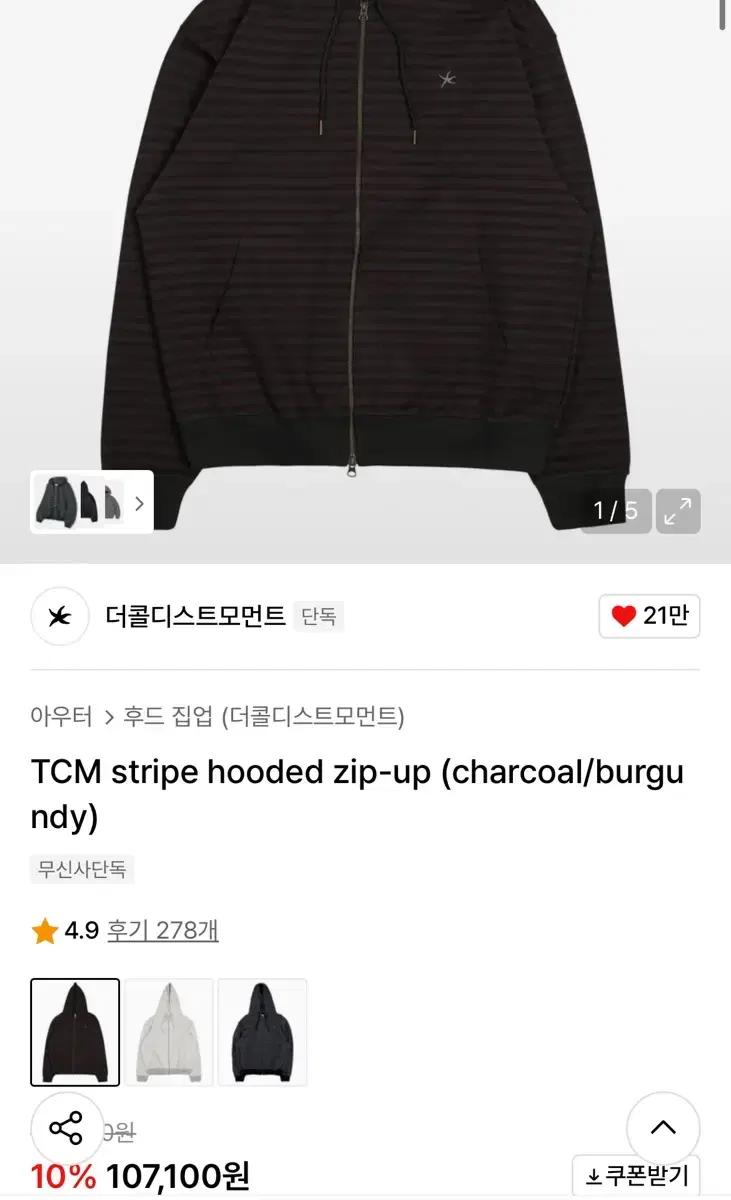Tap the heart icon showing 21만 likes
The width and height of the screenshot is (731, 1200).
point(620,617)
